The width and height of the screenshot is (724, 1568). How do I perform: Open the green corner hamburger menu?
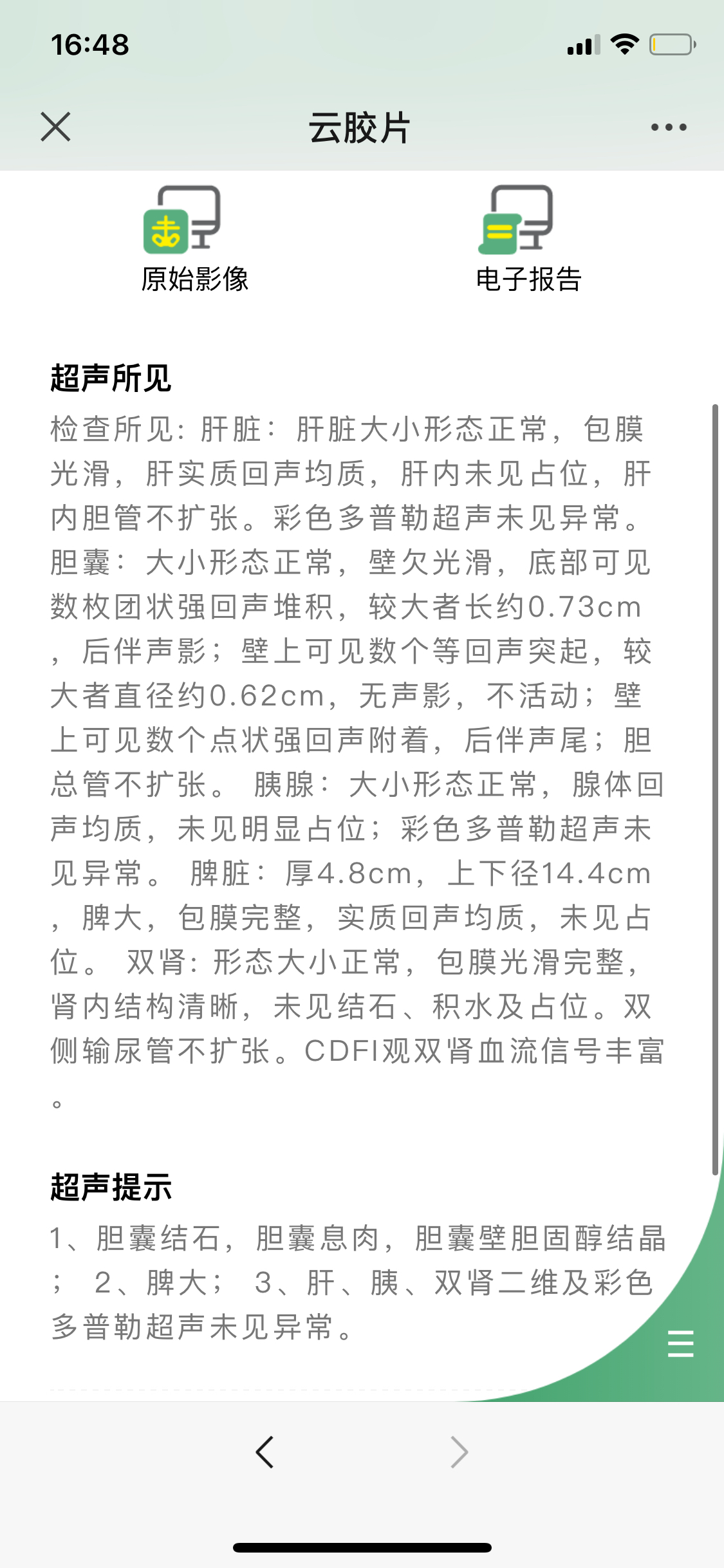point(680,1344)
